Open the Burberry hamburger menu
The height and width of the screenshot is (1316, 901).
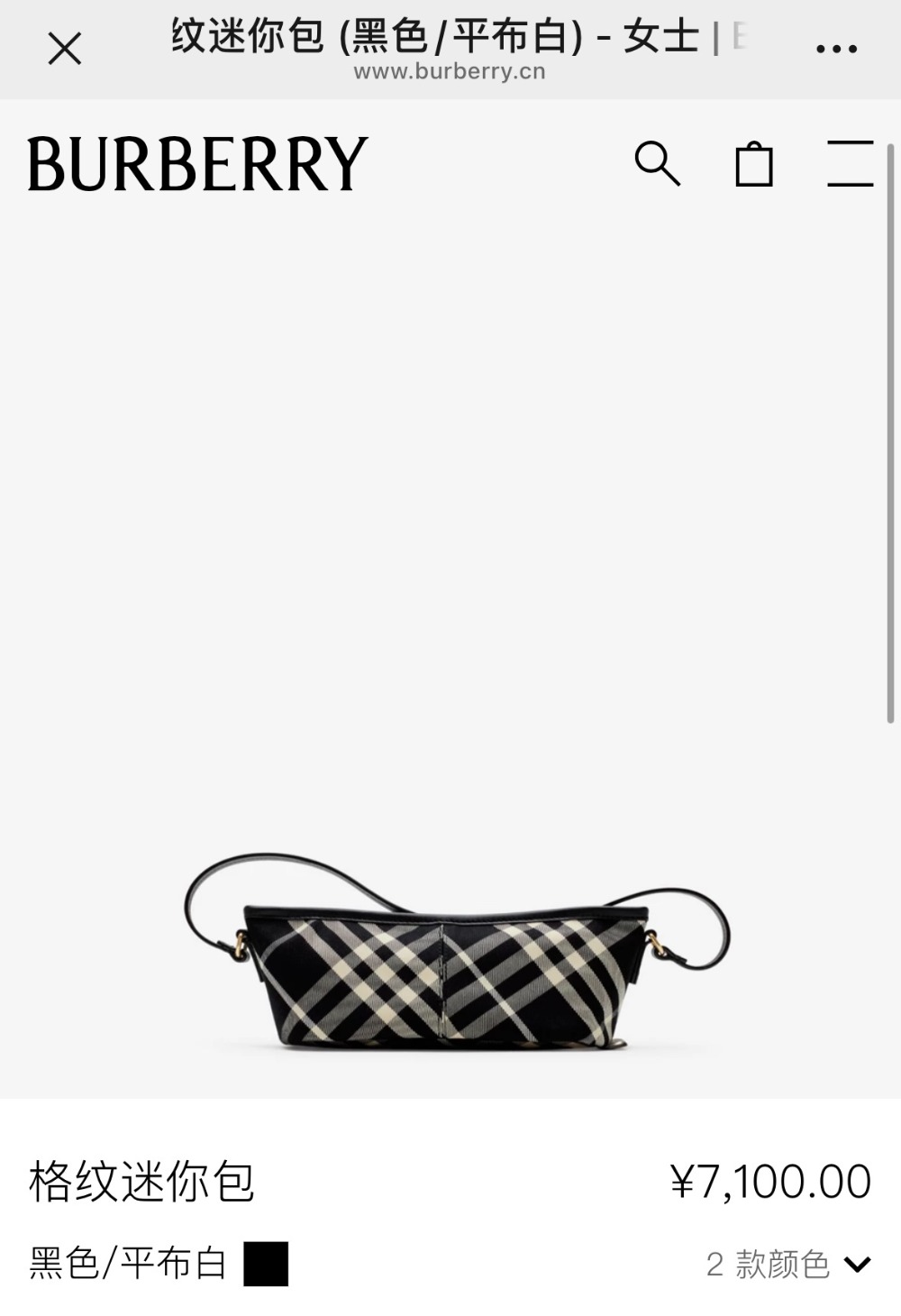tap(851, 164)
